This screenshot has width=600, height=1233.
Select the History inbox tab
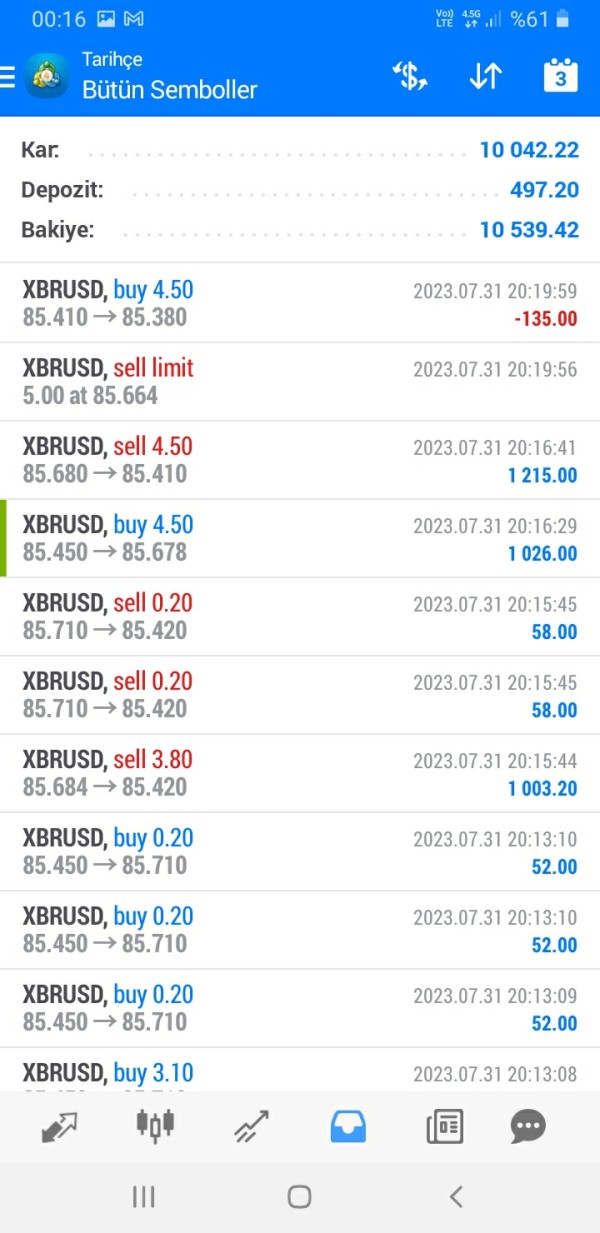(x=348, y=1126)
